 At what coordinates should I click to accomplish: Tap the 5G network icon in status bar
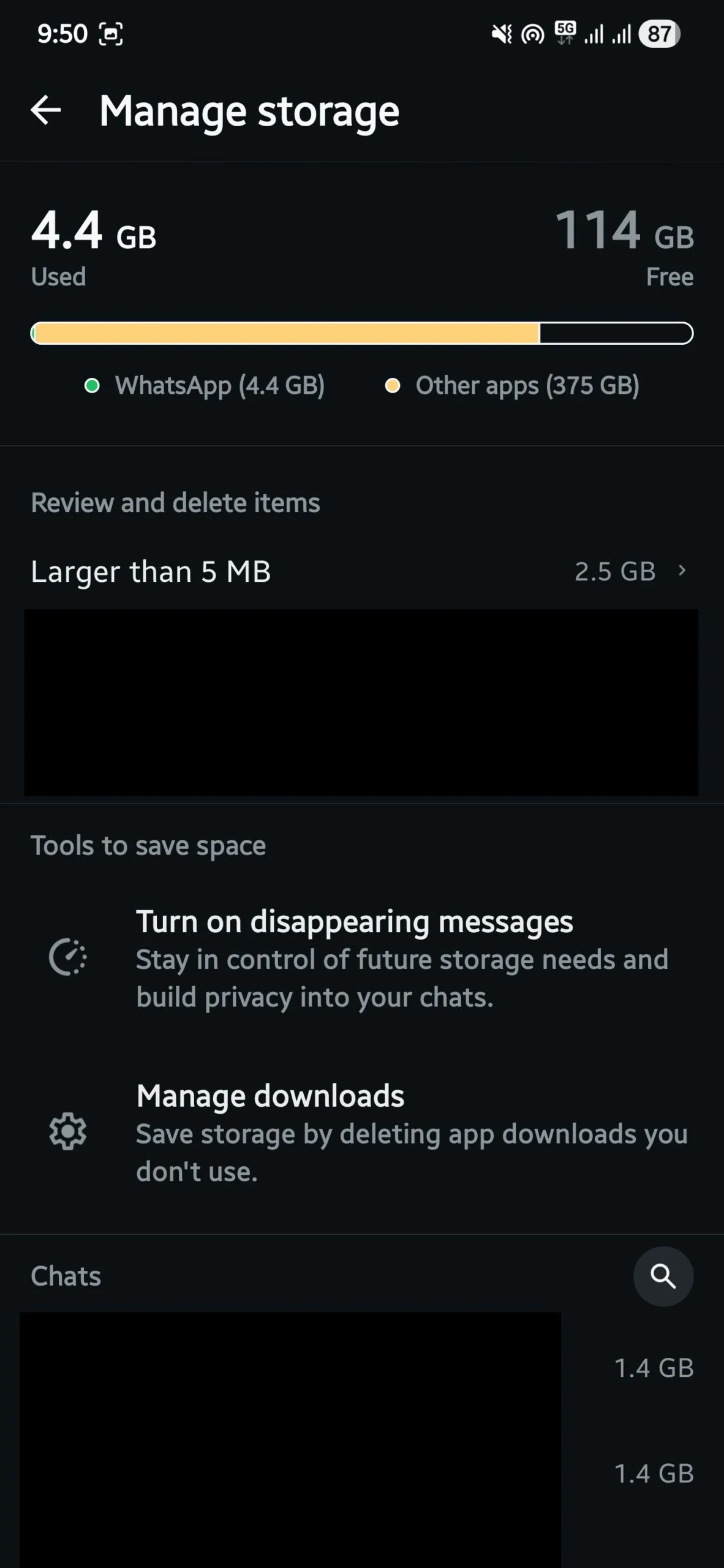[564, 35]
